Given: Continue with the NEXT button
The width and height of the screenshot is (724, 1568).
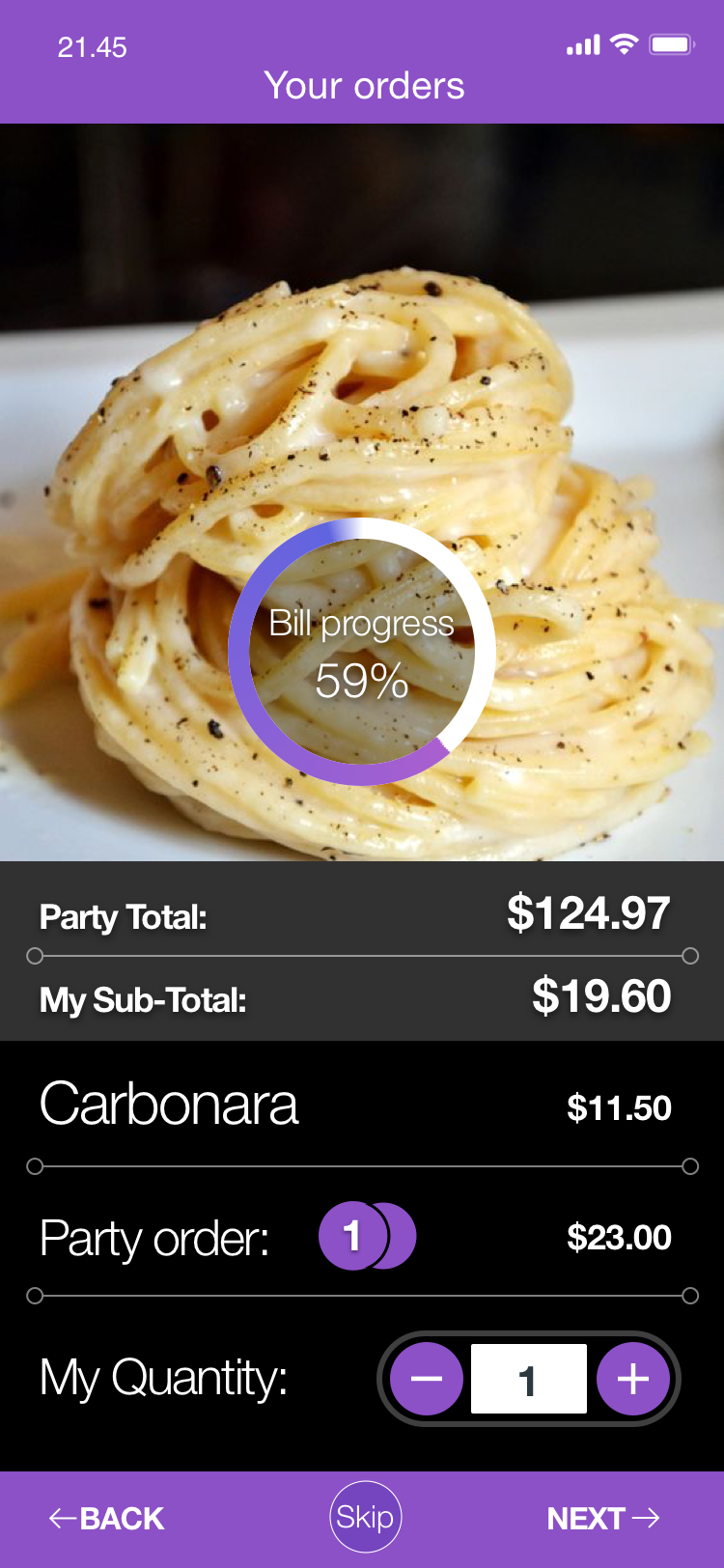Looking at the screenshot, I should pos(602,1518).
